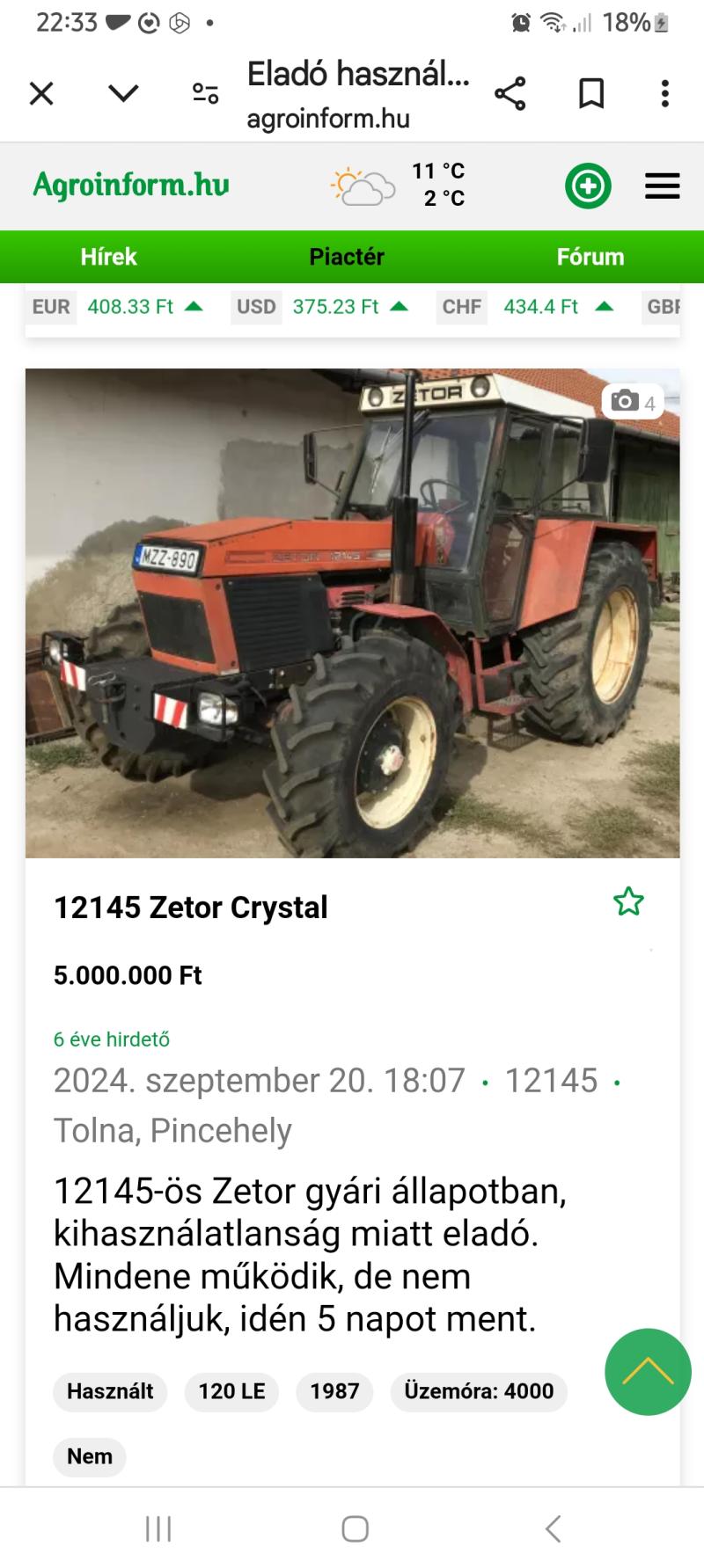The image size is (704, 1568).
Task: Open the Zetor tractor photo gallery
Action: (352, 613)
